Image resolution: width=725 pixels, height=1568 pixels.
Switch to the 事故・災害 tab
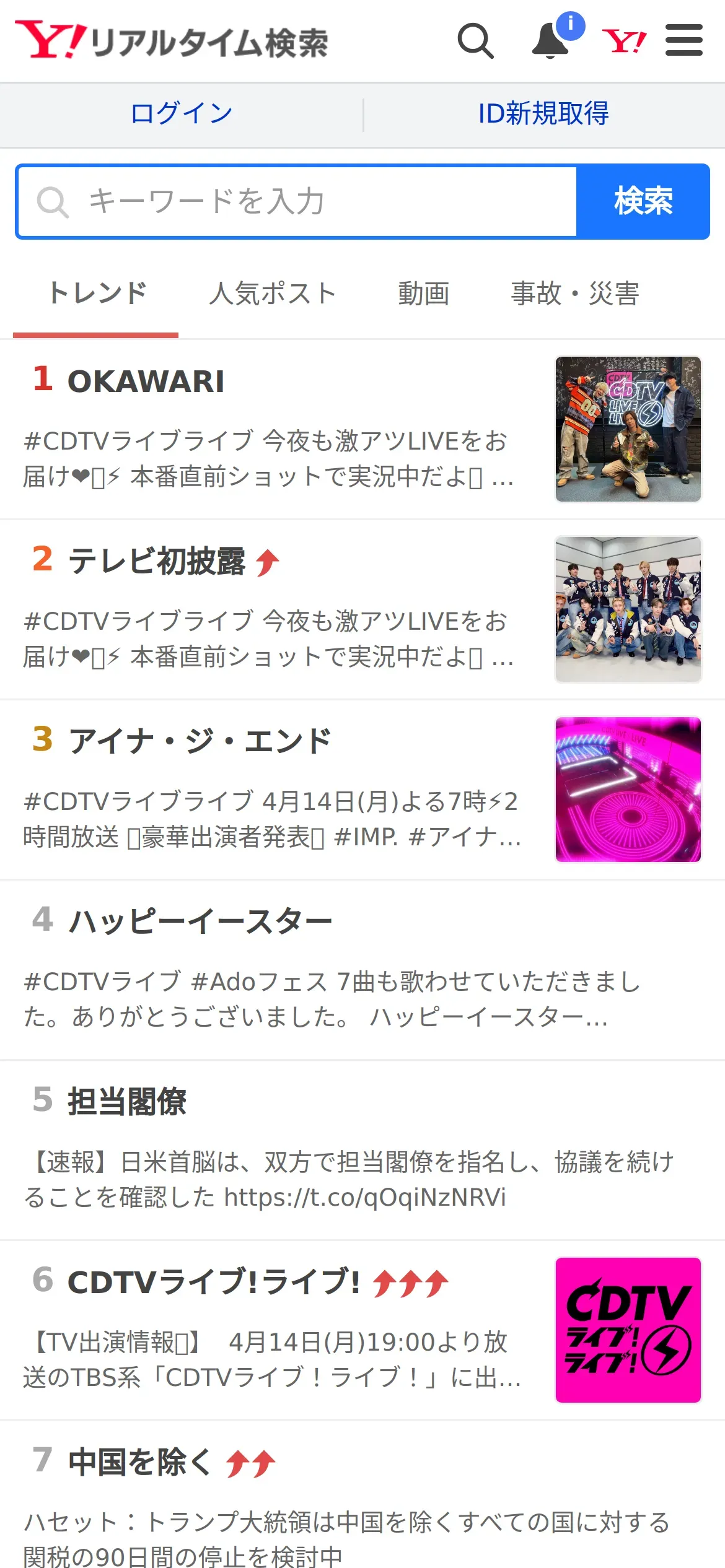click(x=575, y=294)
